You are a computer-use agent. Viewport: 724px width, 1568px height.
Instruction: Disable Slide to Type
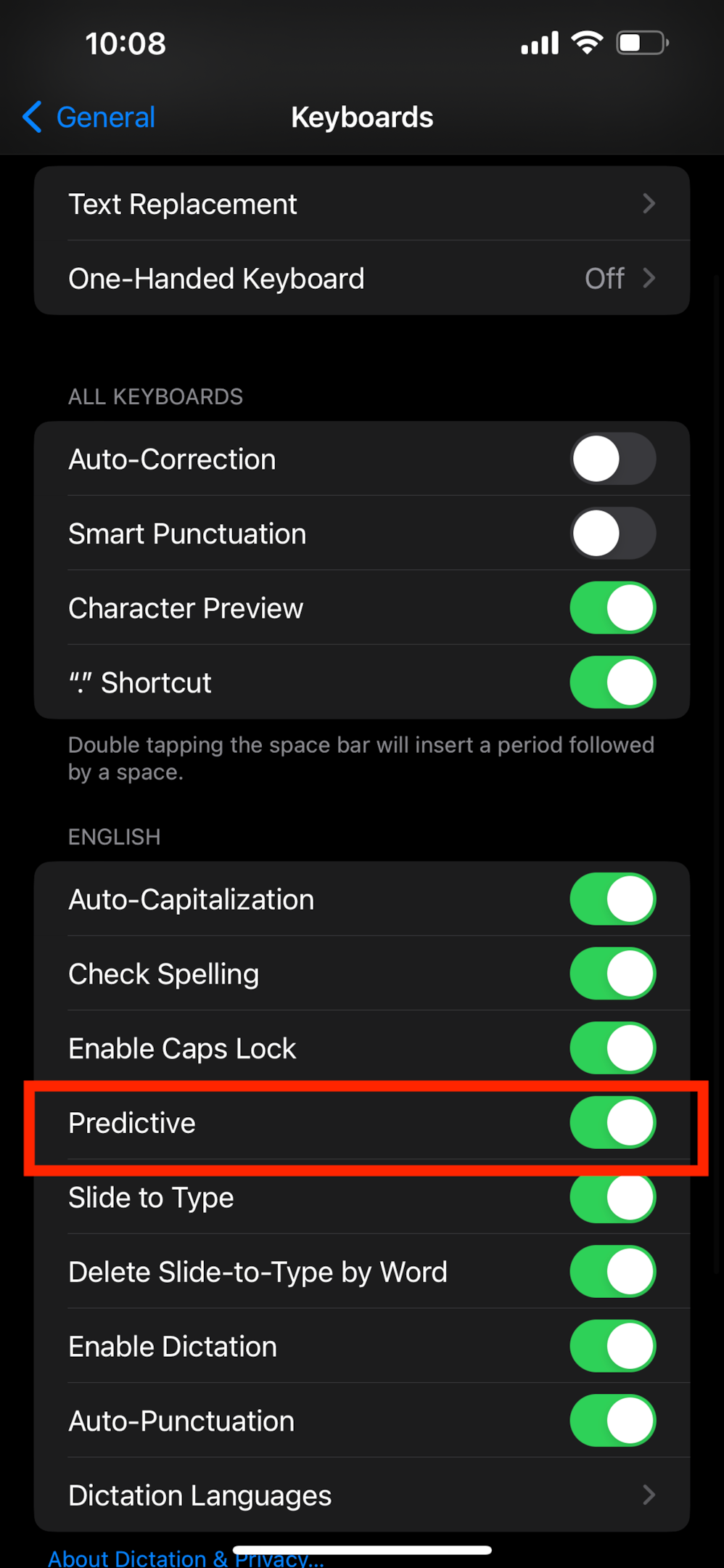point(613,1198)
